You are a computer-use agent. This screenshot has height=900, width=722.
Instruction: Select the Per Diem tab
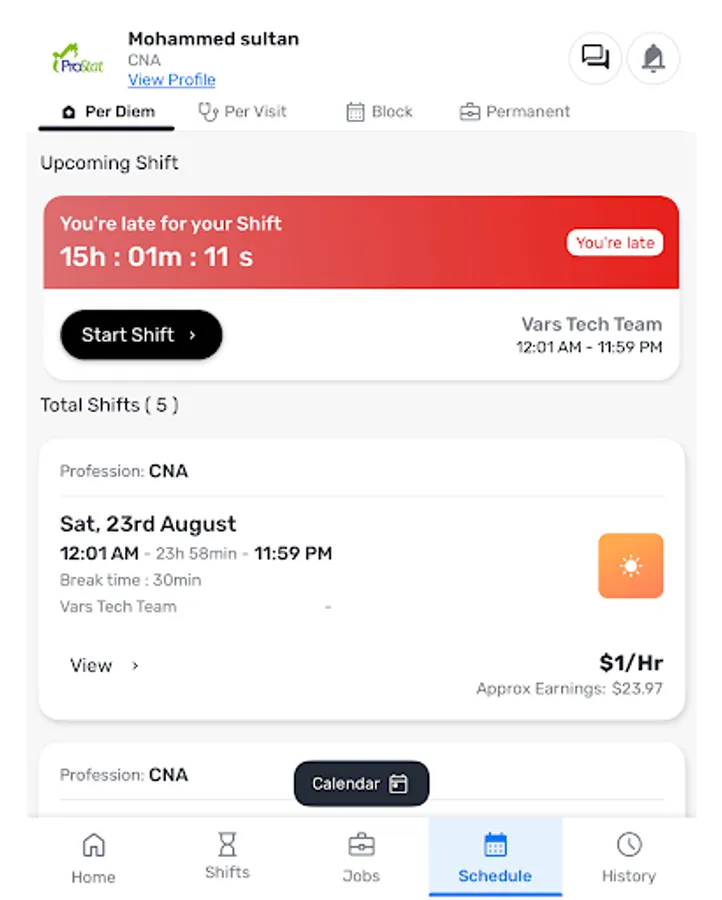click(105, 112)
